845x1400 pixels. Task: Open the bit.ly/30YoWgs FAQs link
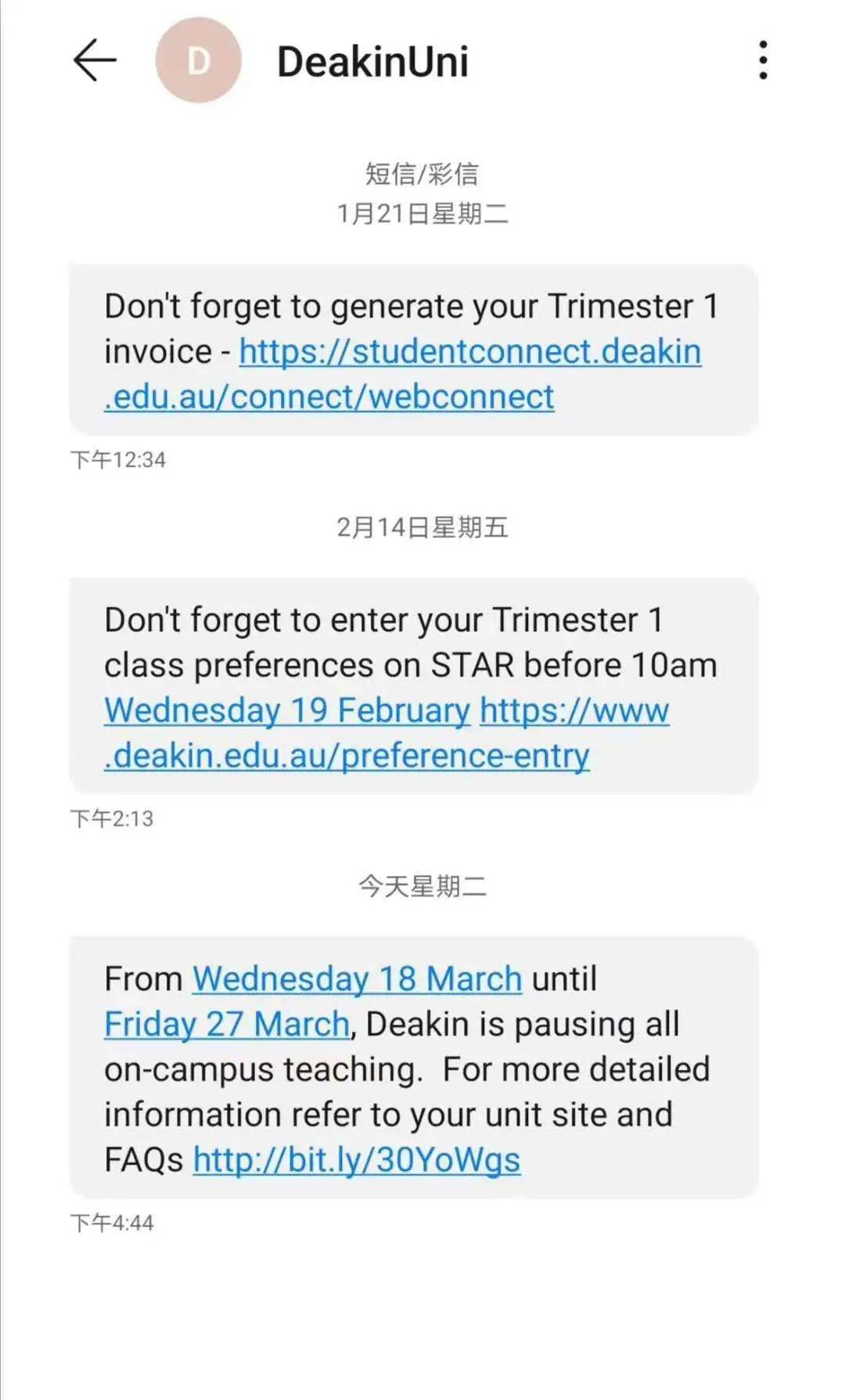coord(356,1160)
